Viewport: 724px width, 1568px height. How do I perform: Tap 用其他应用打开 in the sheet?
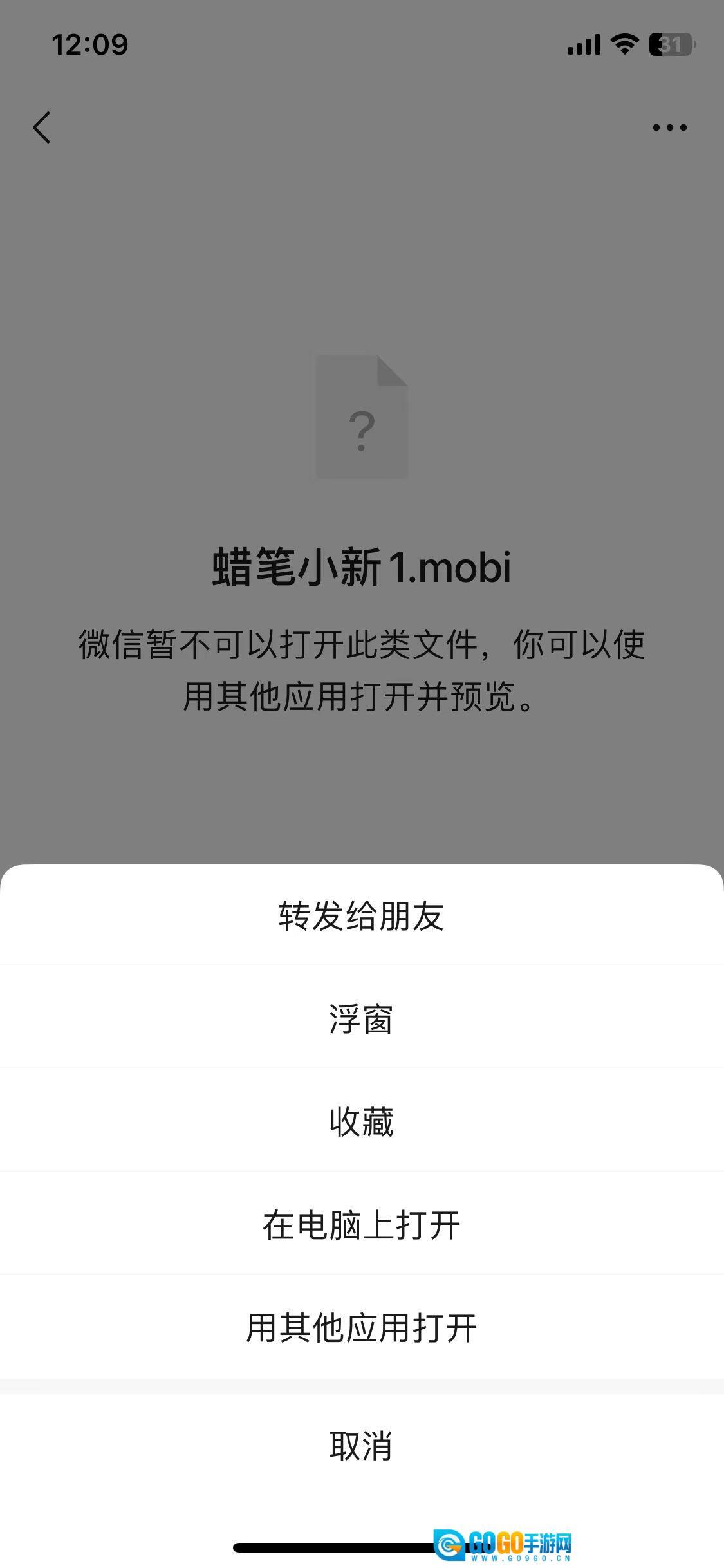coord(361,1328)
